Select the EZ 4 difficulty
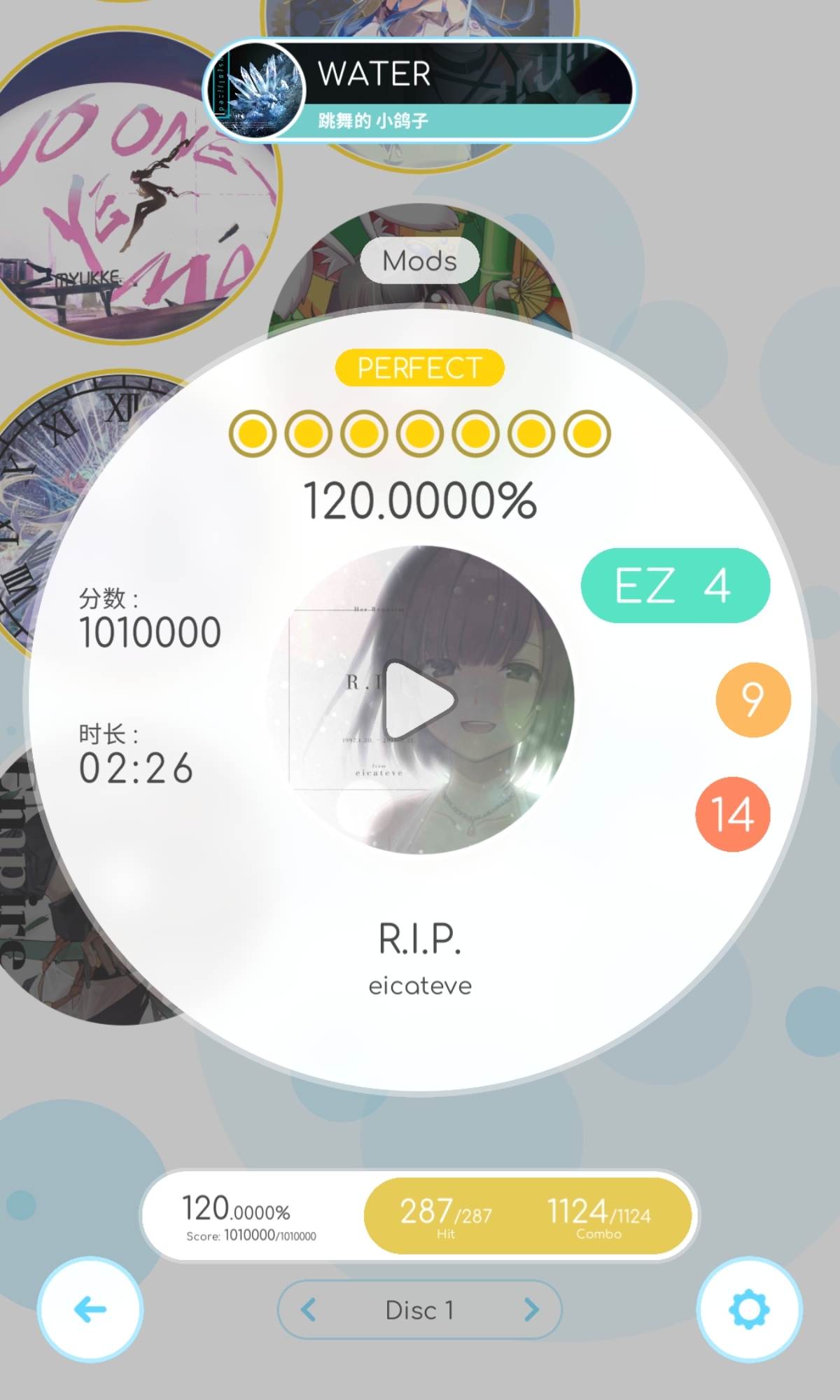The image size is (840, 1400). coord(675,585)
